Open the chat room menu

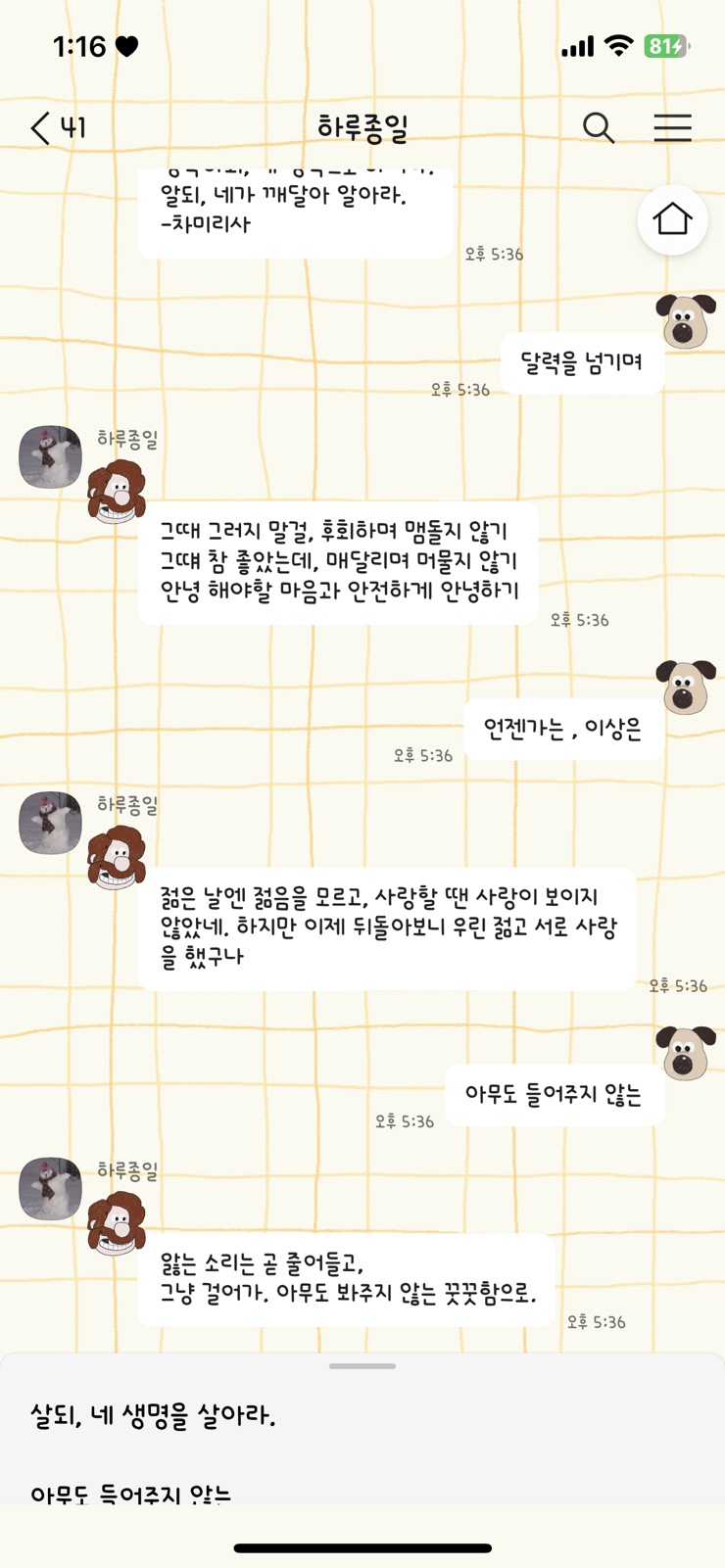[672, 128]
